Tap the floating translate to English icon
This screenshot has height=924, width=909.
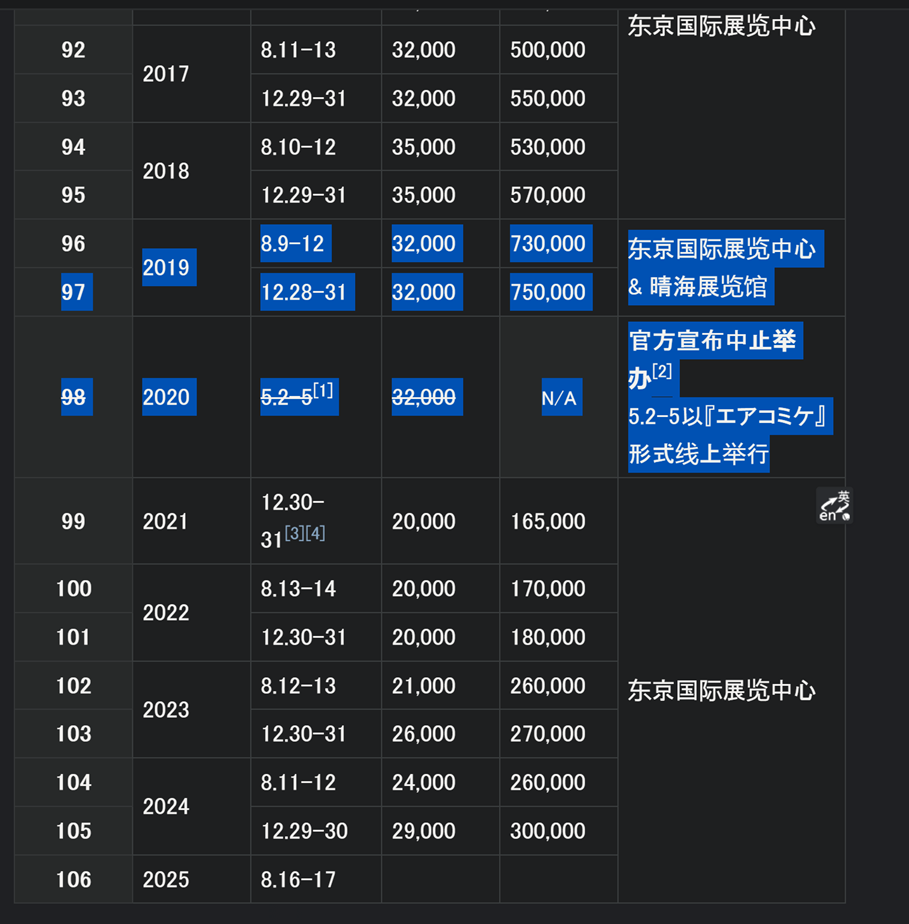point(834,506)
